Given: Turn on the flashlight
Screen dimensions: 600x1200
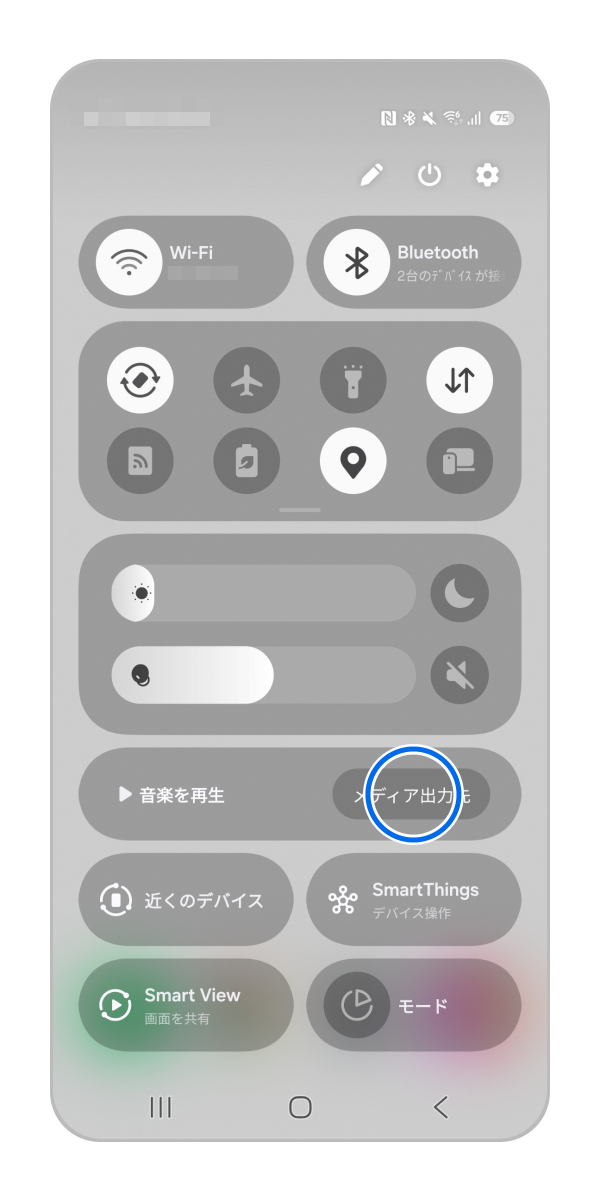Looking at the screenshot, I should click(353, 380).
